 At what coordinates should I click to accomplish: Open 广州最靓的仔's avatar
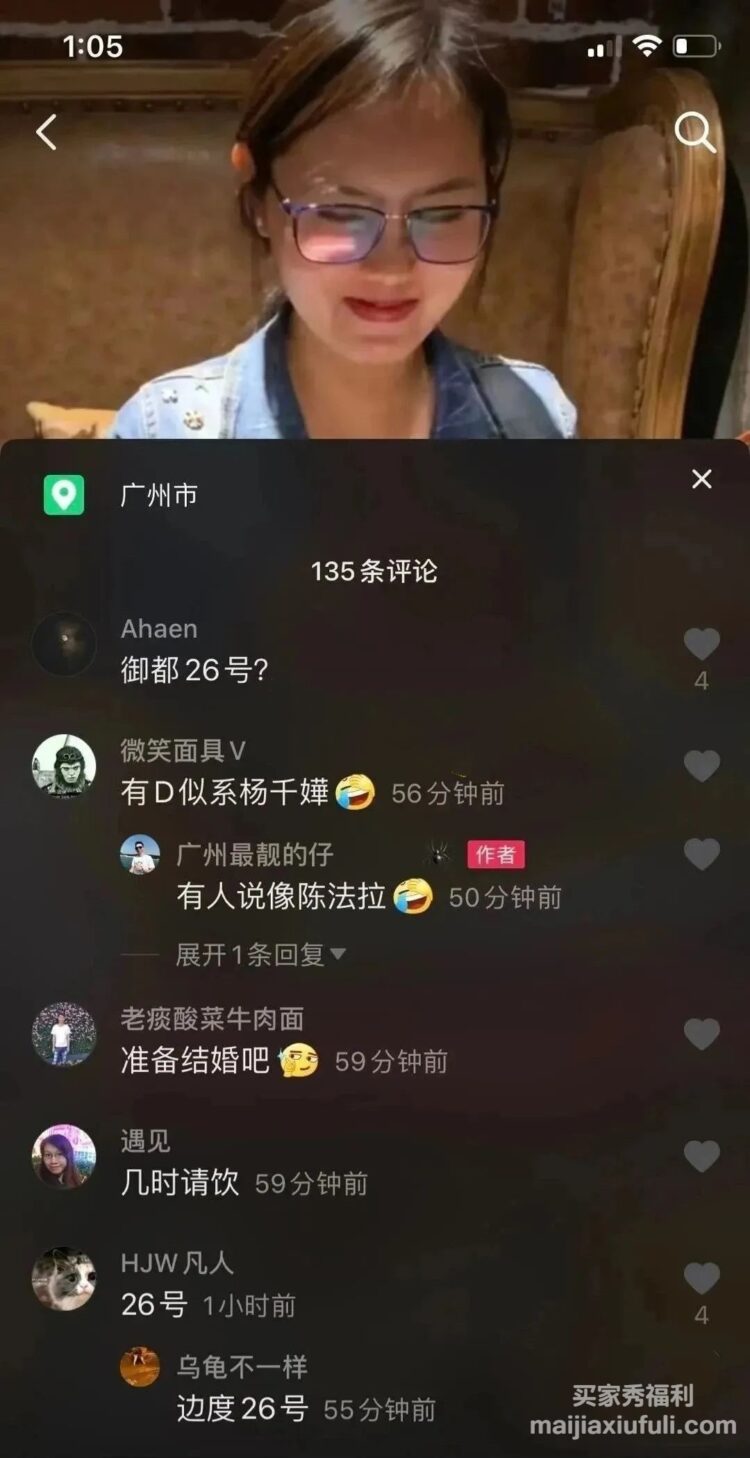(140, 855)
